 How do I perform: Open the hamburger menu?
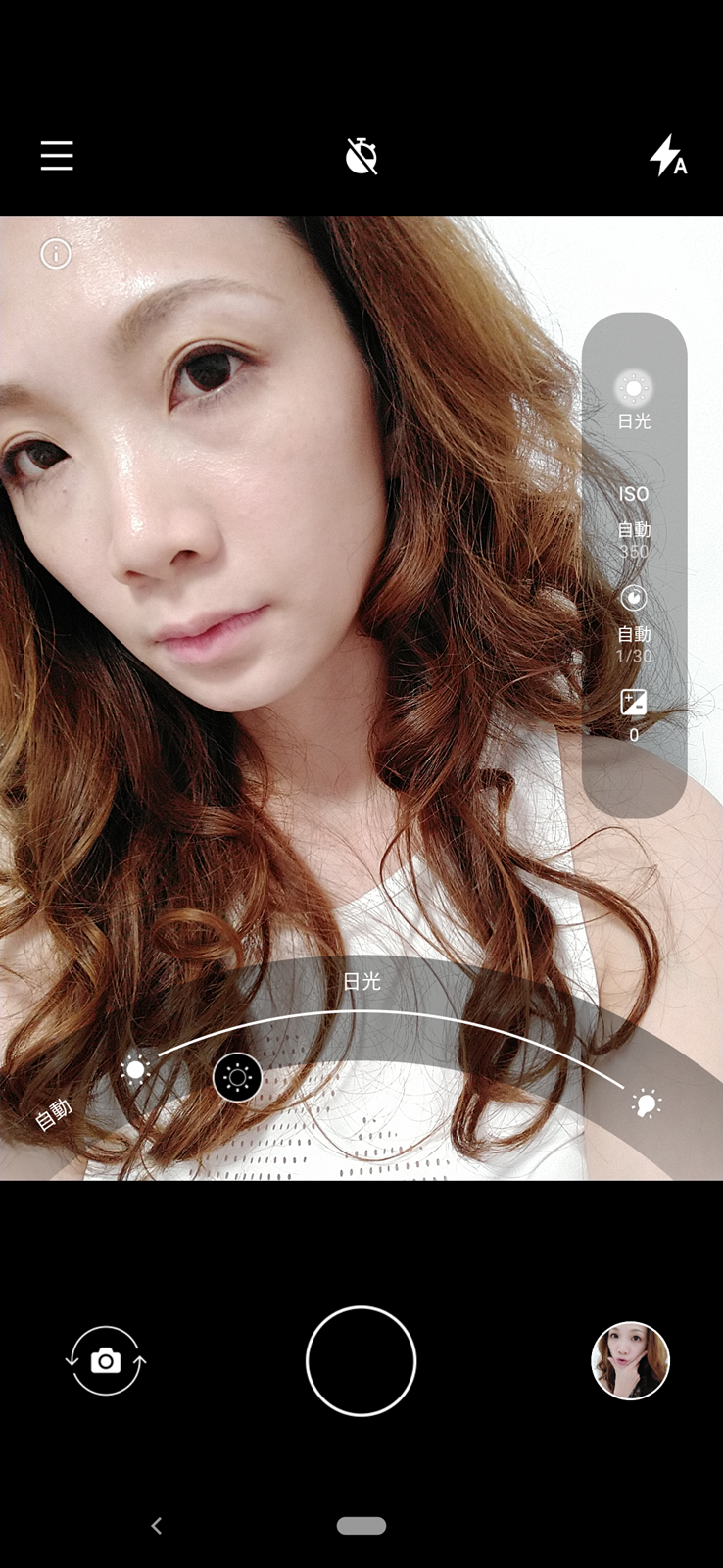(x=57, y=156)
